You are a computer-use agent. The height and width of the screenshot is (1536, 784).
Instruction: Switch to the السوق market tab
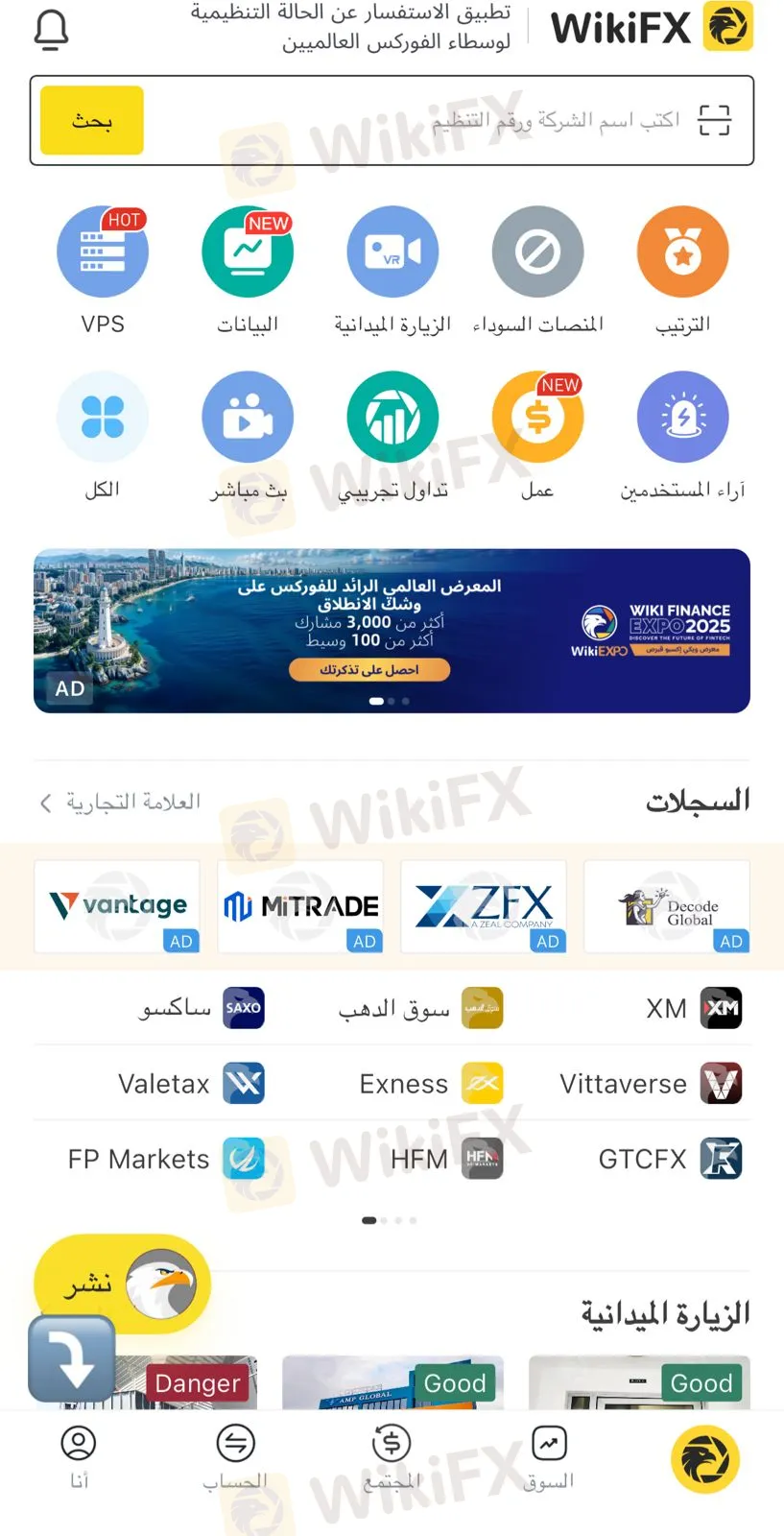pyautogui.click(x=549, y=1457)
